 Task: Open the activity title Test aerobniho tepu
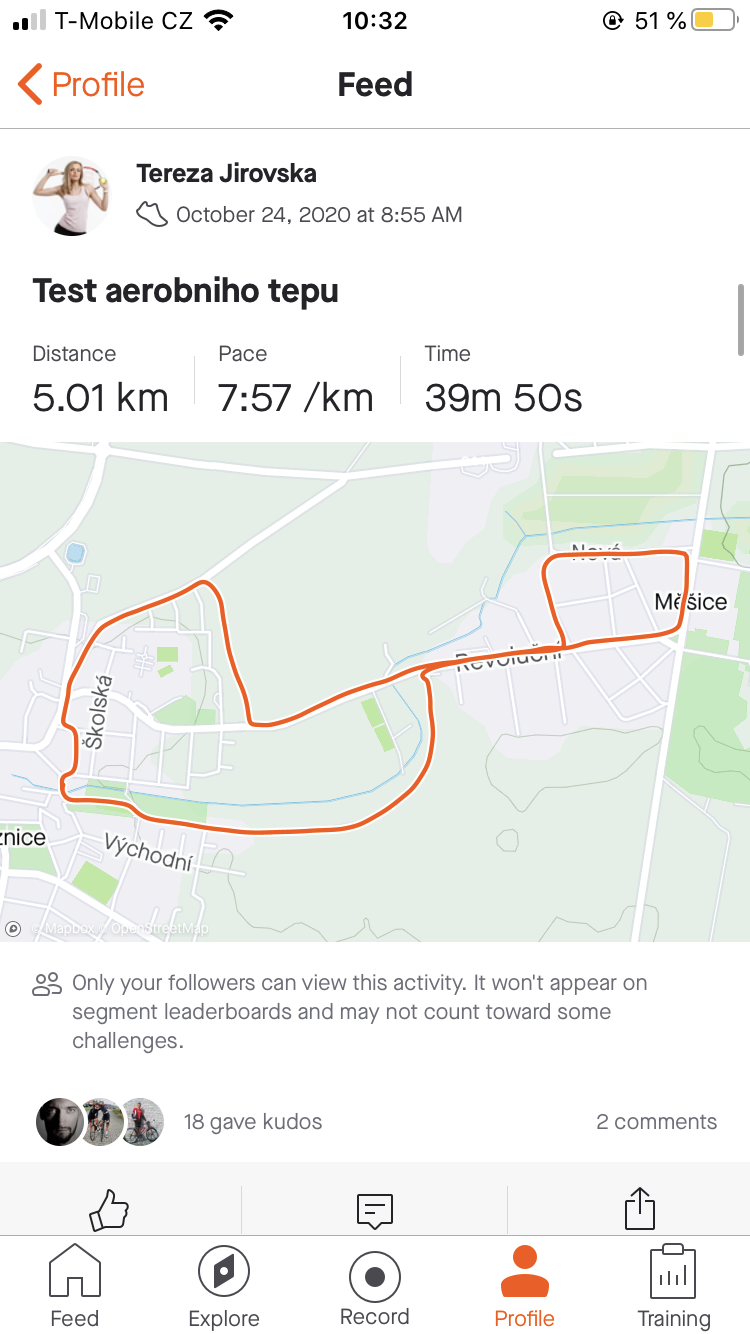click(185, 291)
